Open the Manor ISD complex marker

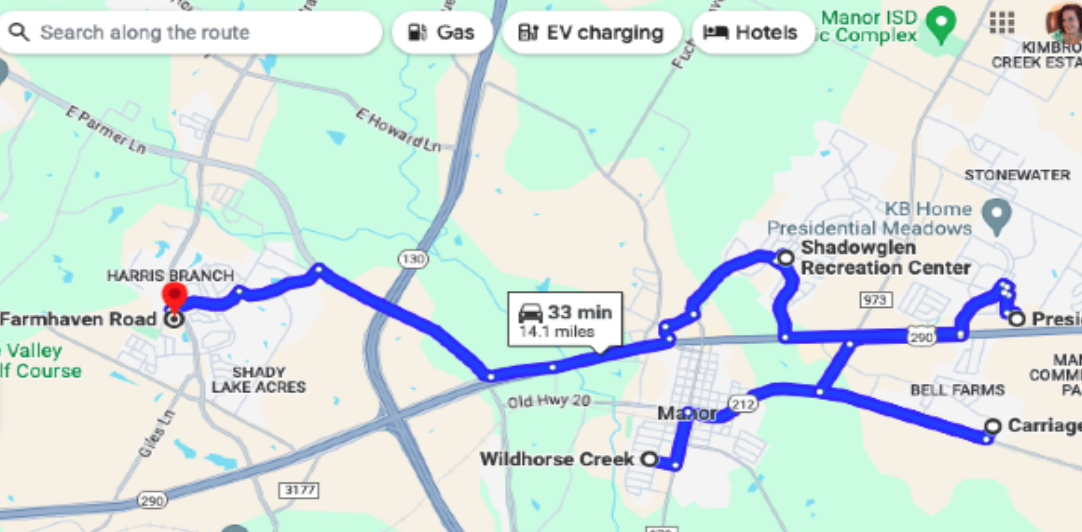pyautogui.click(x=939, y=22)
